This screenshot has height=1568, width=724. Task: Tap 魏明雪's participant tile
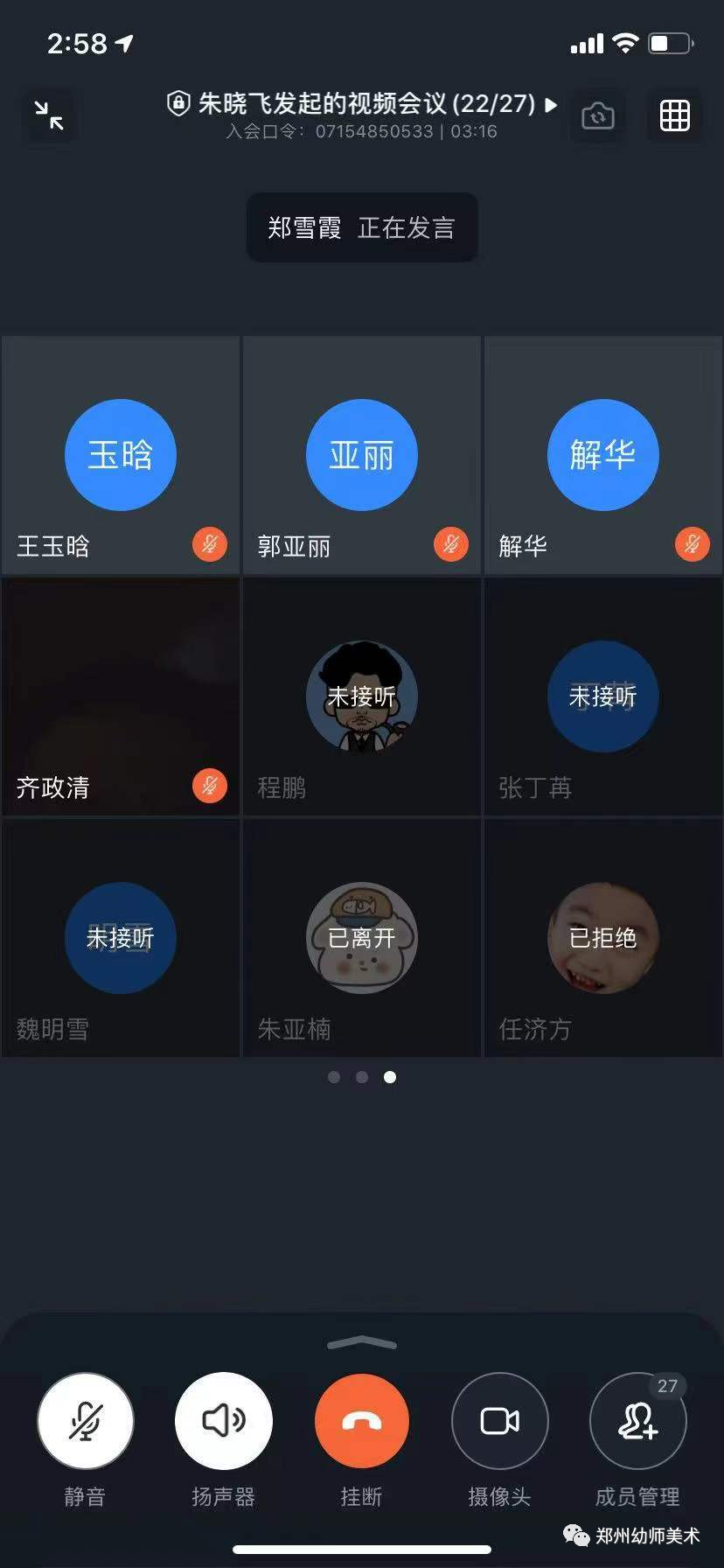tap(121, 938)
